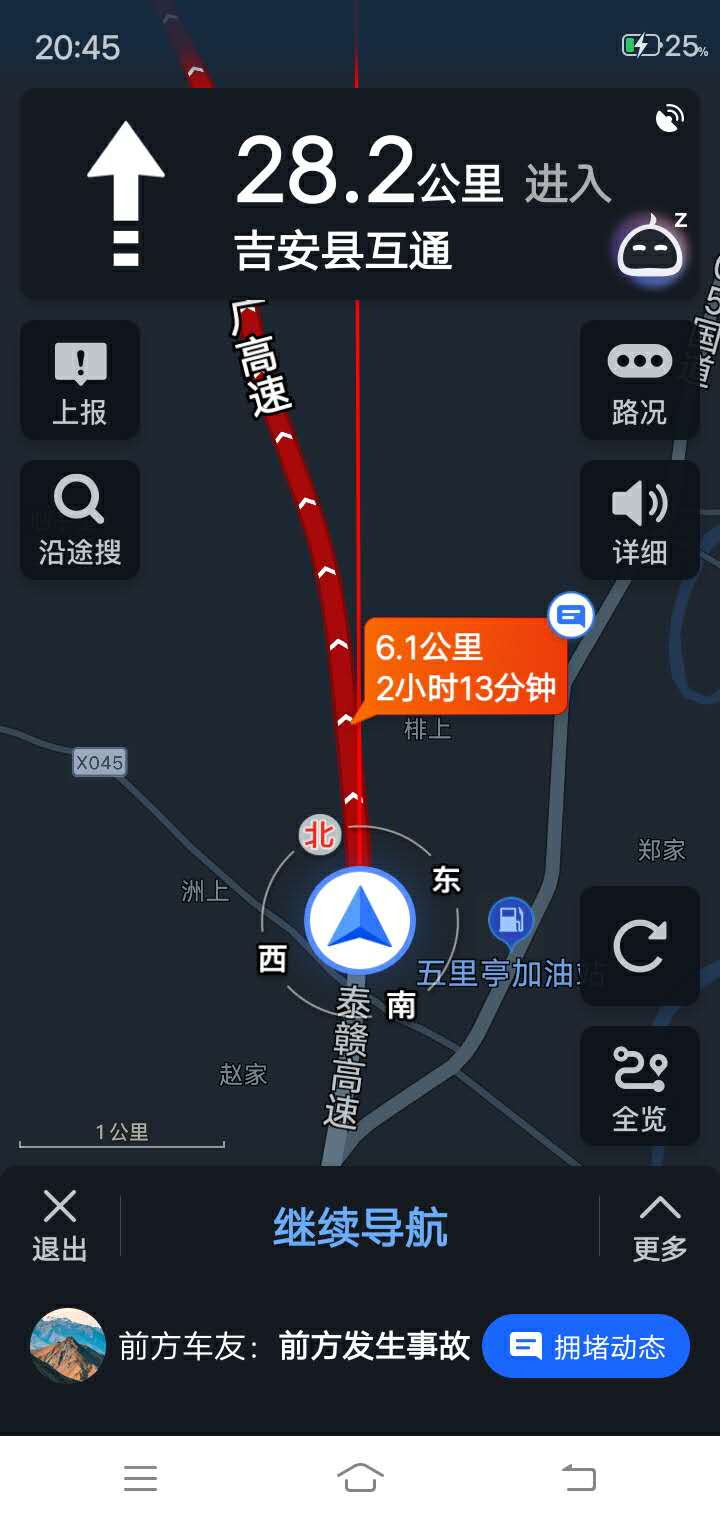Go to the system home screen
Image resolution: width=720 pixels, height=1520 pixels.
360,1477
